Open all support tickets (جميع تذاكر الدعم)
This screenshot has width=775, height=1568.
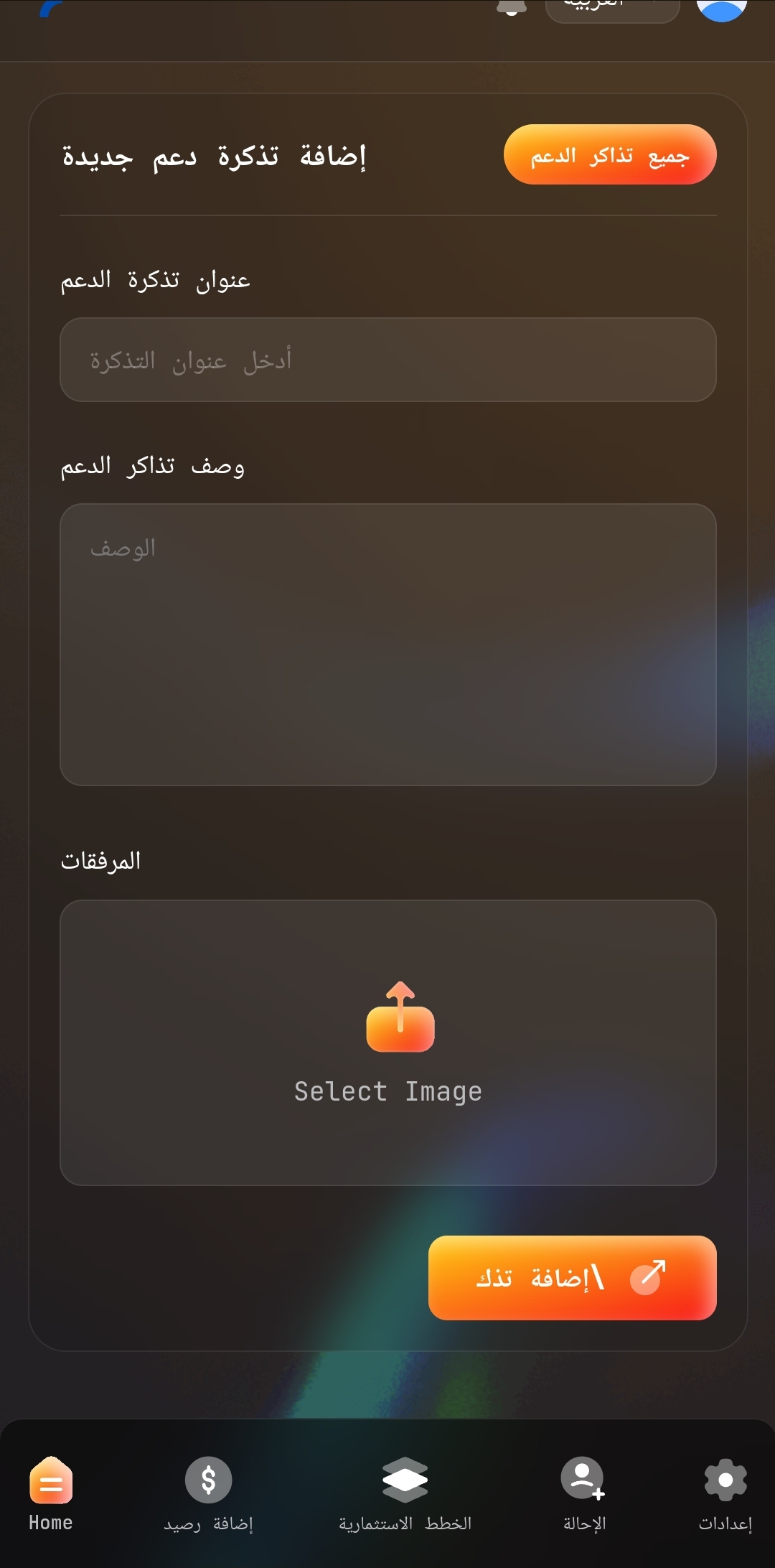click(610, 155)
